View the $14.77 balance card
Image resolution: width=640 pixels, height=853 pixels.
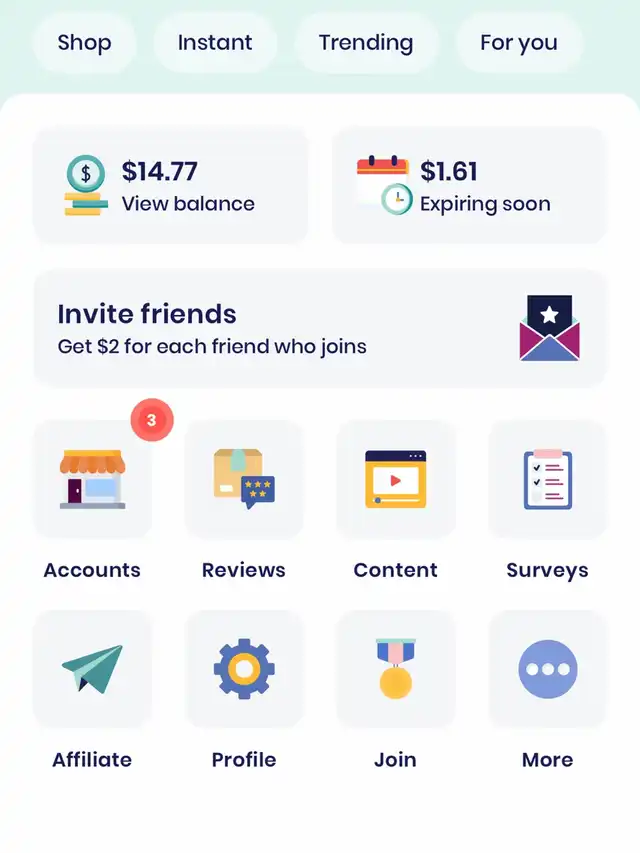point(171,186)
